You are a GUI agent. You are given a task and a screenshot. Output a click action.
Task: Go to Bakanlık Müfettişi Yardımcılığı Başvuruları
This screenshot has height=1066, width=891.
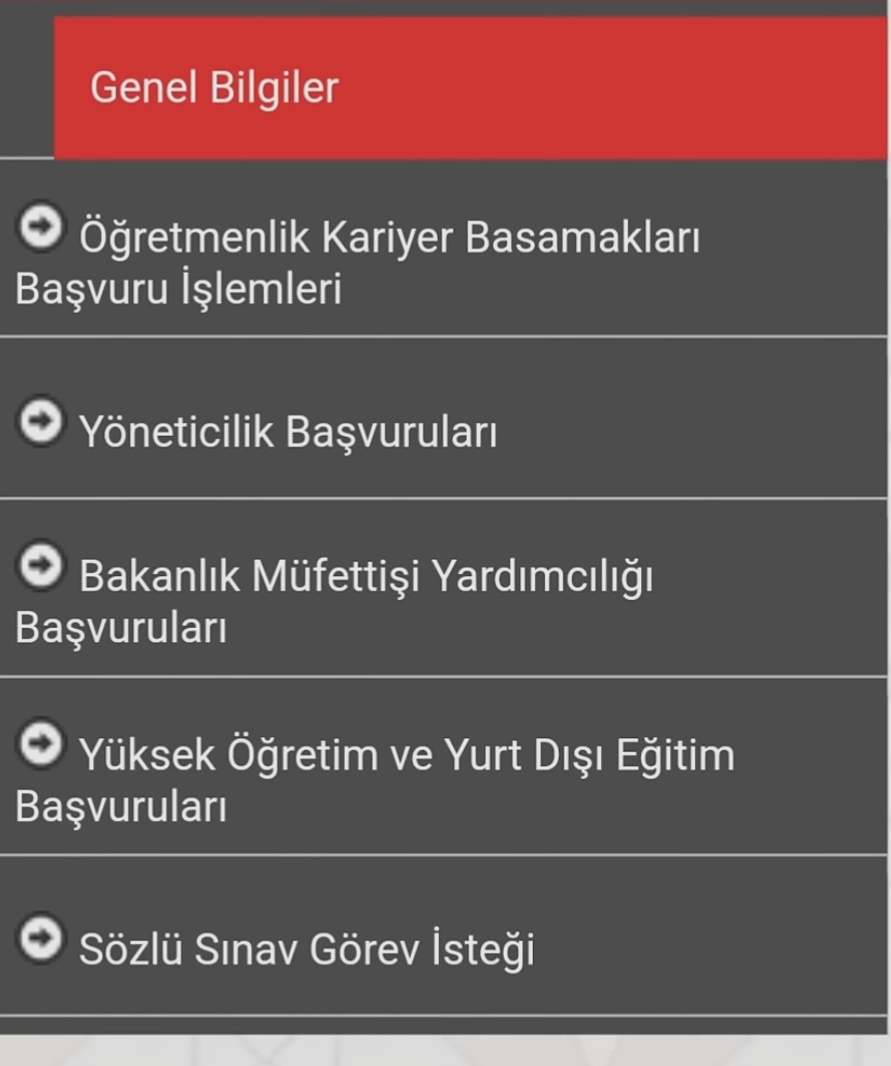click(x=335, y=602)
